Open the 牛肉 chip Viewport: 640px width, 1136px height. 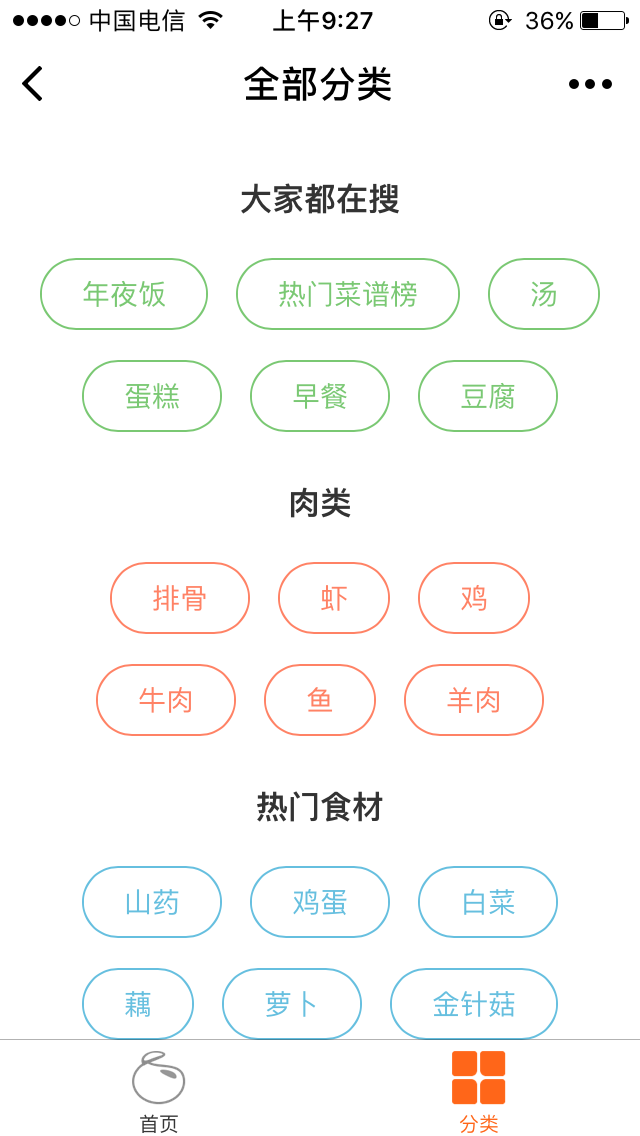point(166,700)
